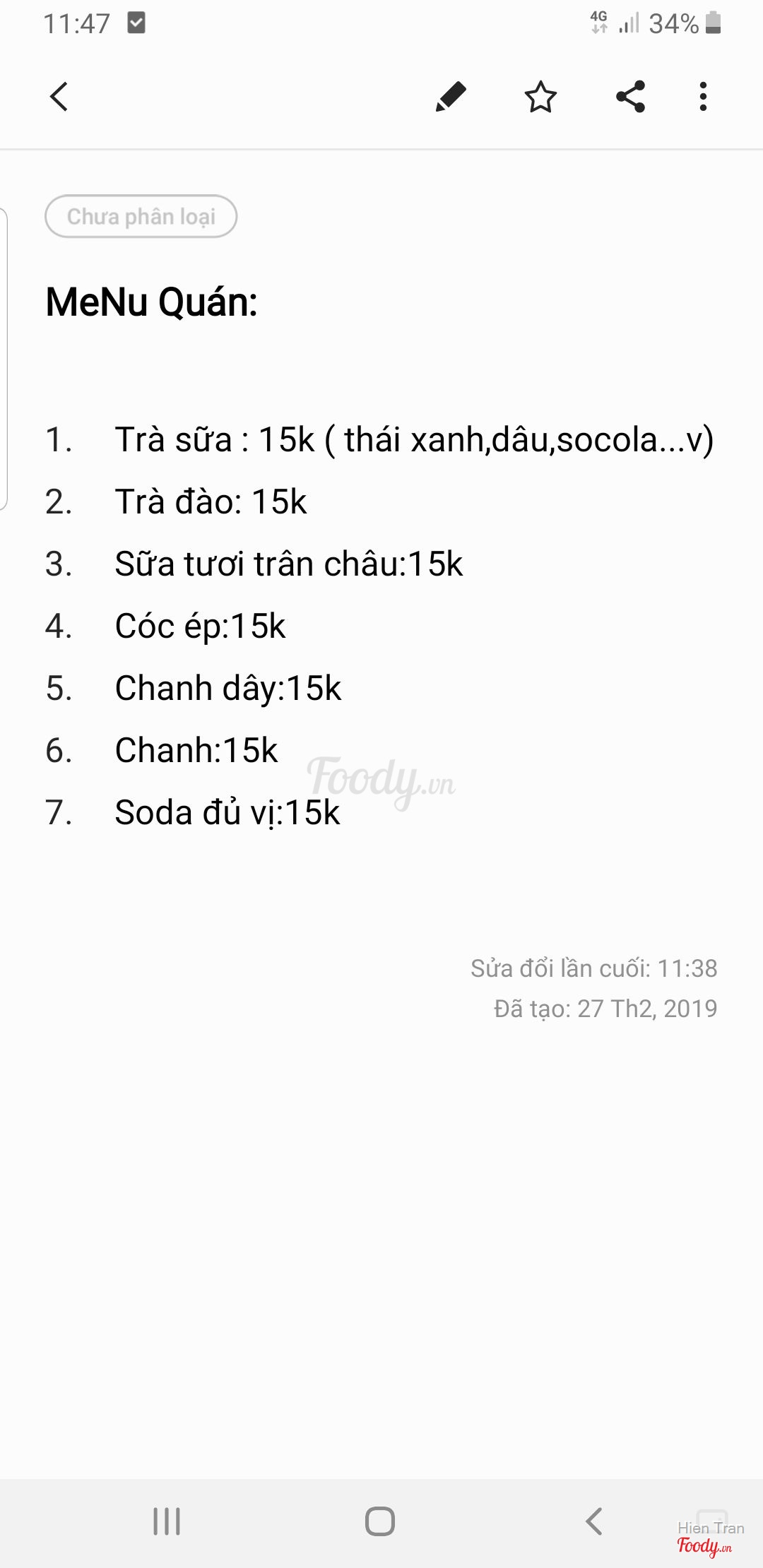Go back from the note
763x1568 pixels.
pos(59,97)
